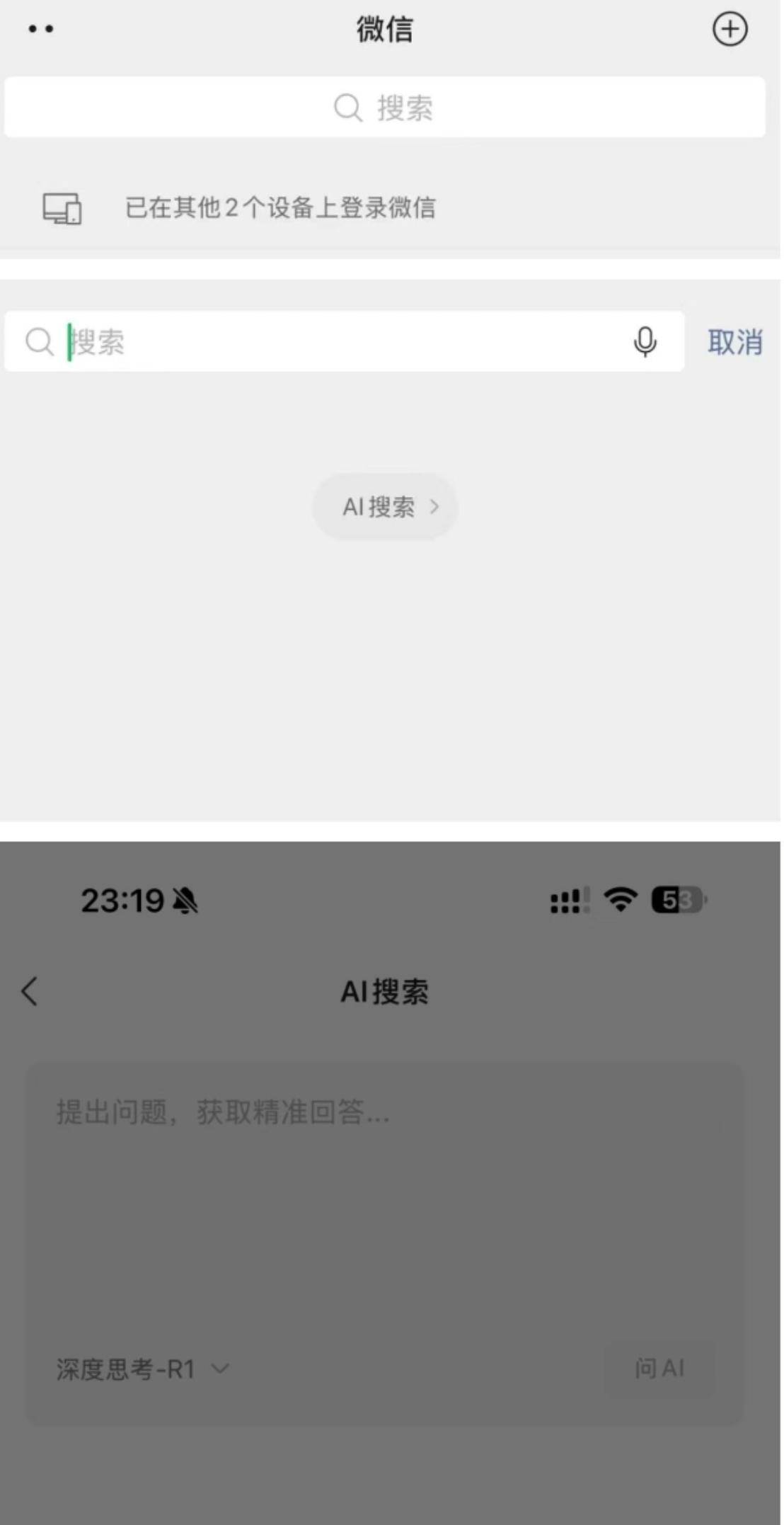Open the new chat plus icon
This screenshot has width=784, height=1525.
pyautogui.click(x=730, y=30)
